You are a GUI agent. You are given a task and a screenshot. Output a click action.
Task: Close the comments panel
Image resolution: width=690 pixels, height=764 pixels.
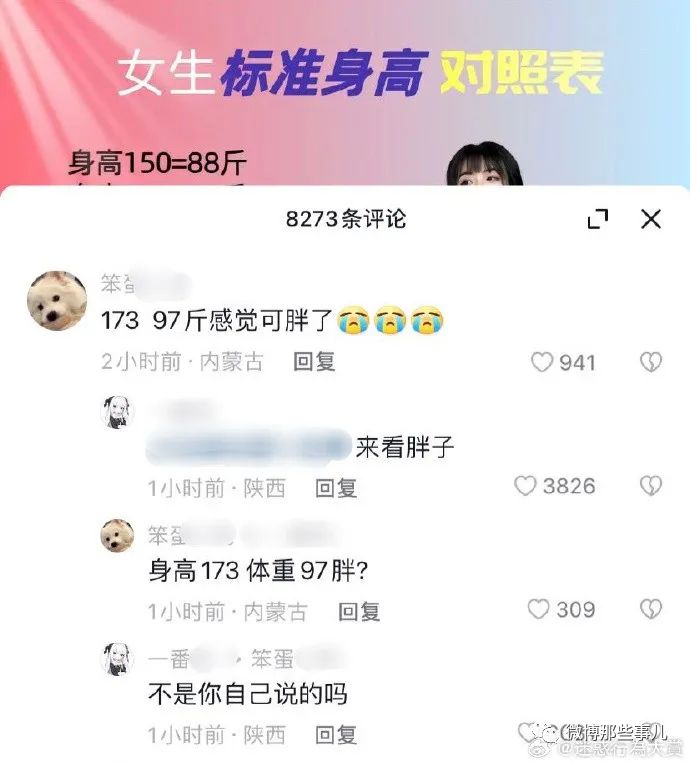[x=651, y=219]
